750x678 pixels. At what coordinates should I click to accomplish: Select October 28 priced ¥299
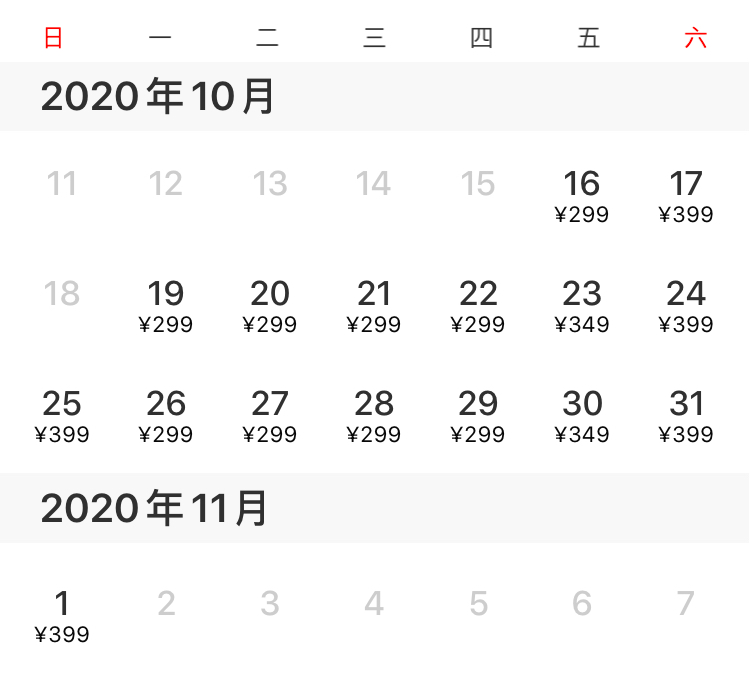(374, 416)
